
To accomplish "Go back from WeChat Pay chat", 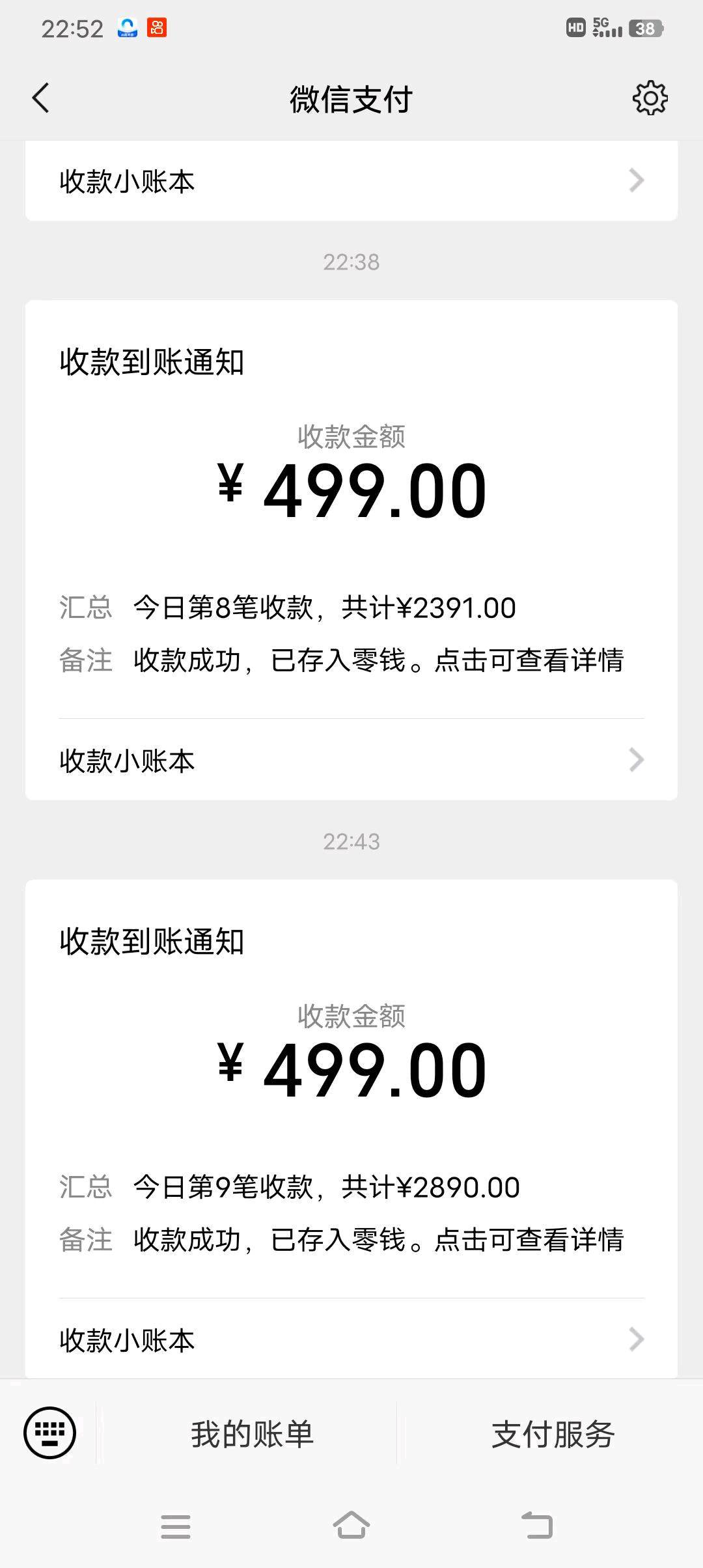I will [x=40, y=99].
